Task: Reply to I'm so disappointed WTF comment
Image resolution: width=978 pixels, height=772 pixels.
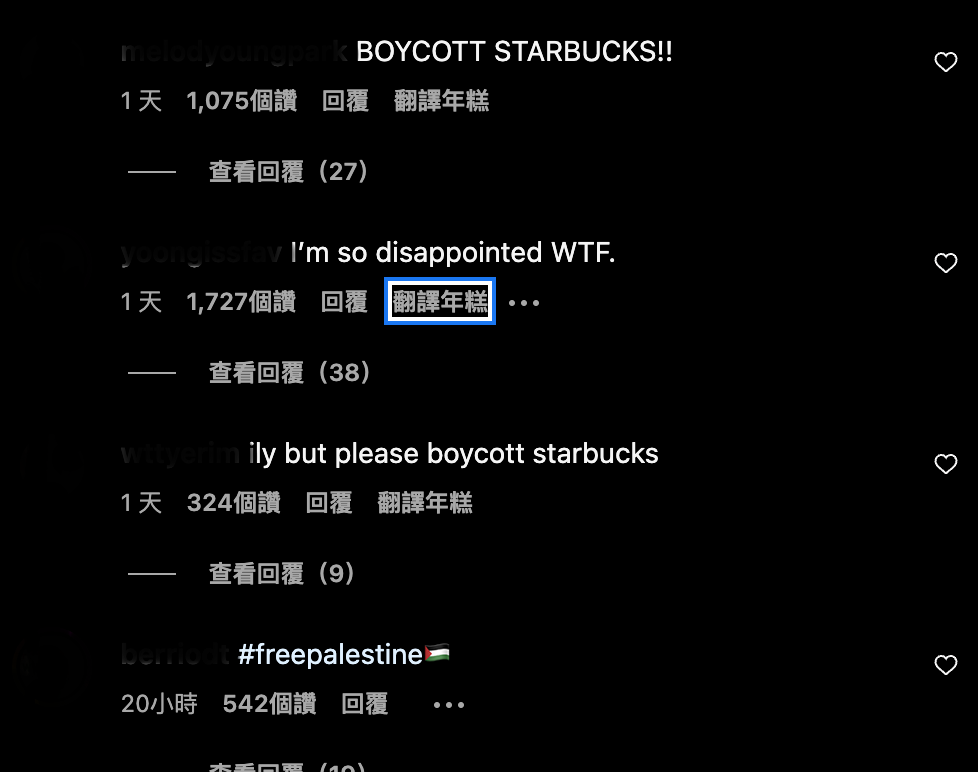Action: click(344, 302)
